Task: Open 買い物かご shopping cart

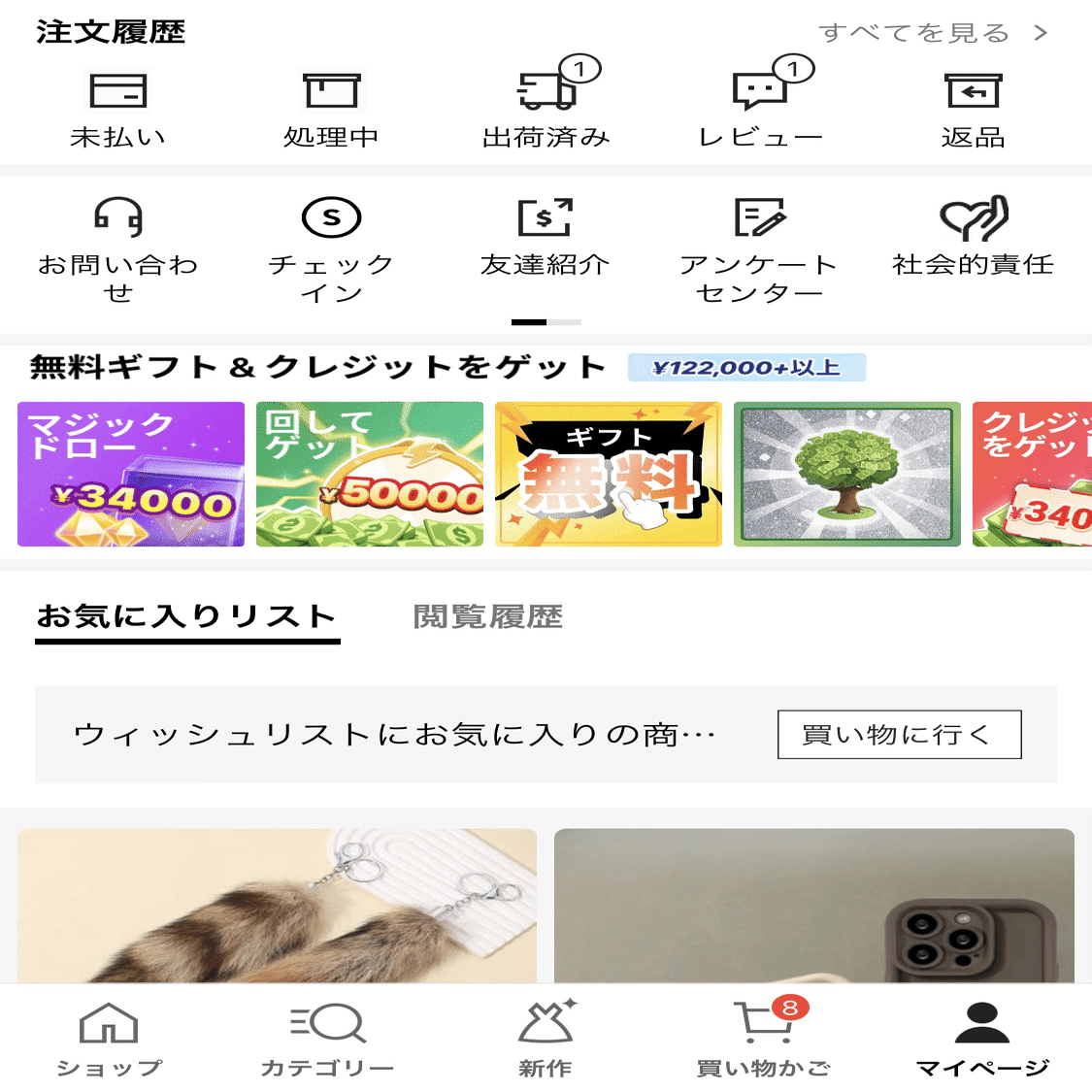Action: [764, 1039]
